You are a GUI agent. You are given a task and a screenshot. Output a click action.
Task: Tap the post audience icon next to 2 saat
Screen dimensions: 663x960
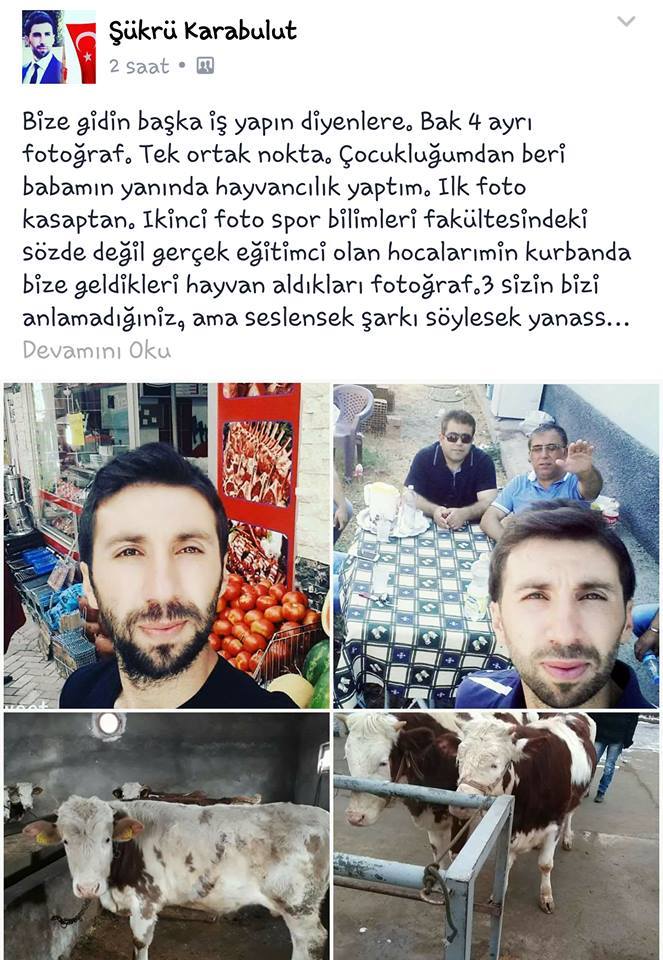(205, 66)
